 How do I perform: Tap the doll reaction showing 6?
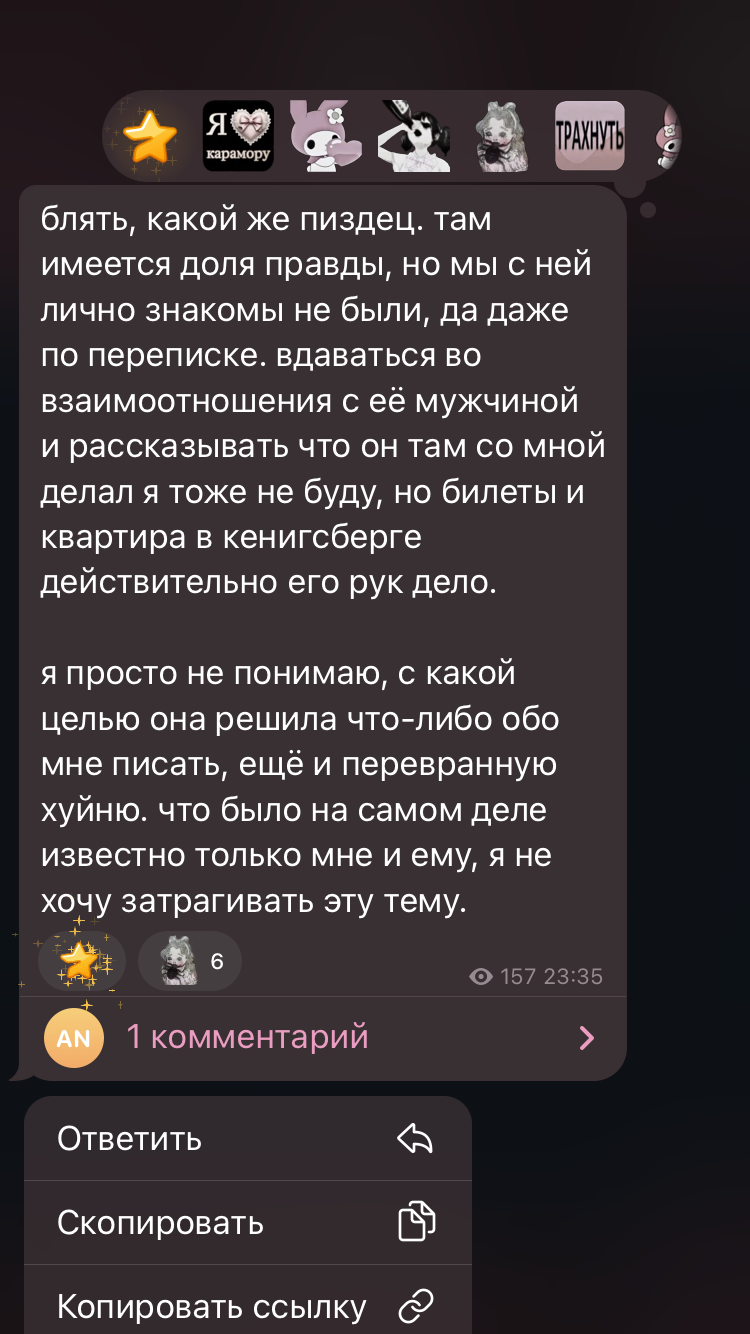click(x=190, y=962)
